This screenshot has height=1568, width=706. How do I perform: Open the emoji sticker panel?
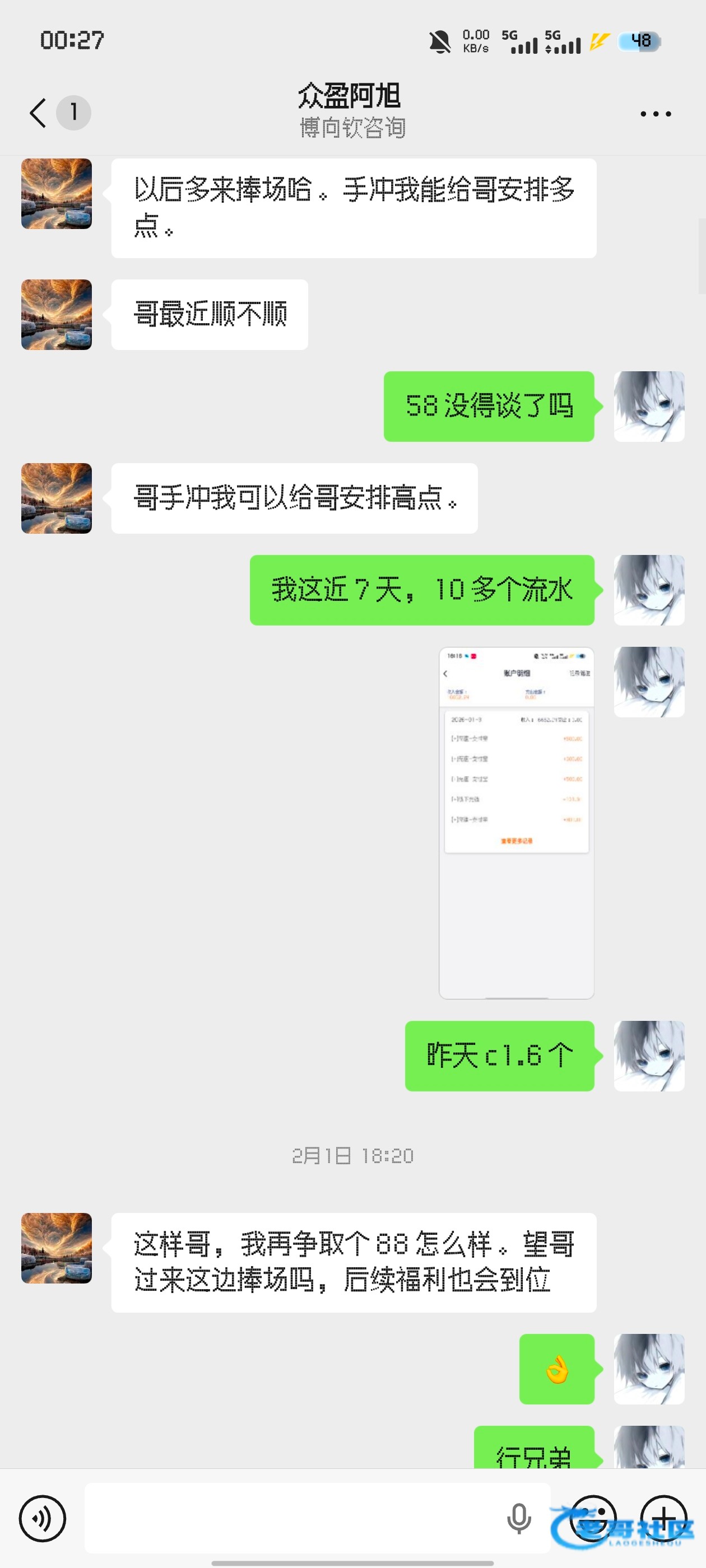point(593,1518)
